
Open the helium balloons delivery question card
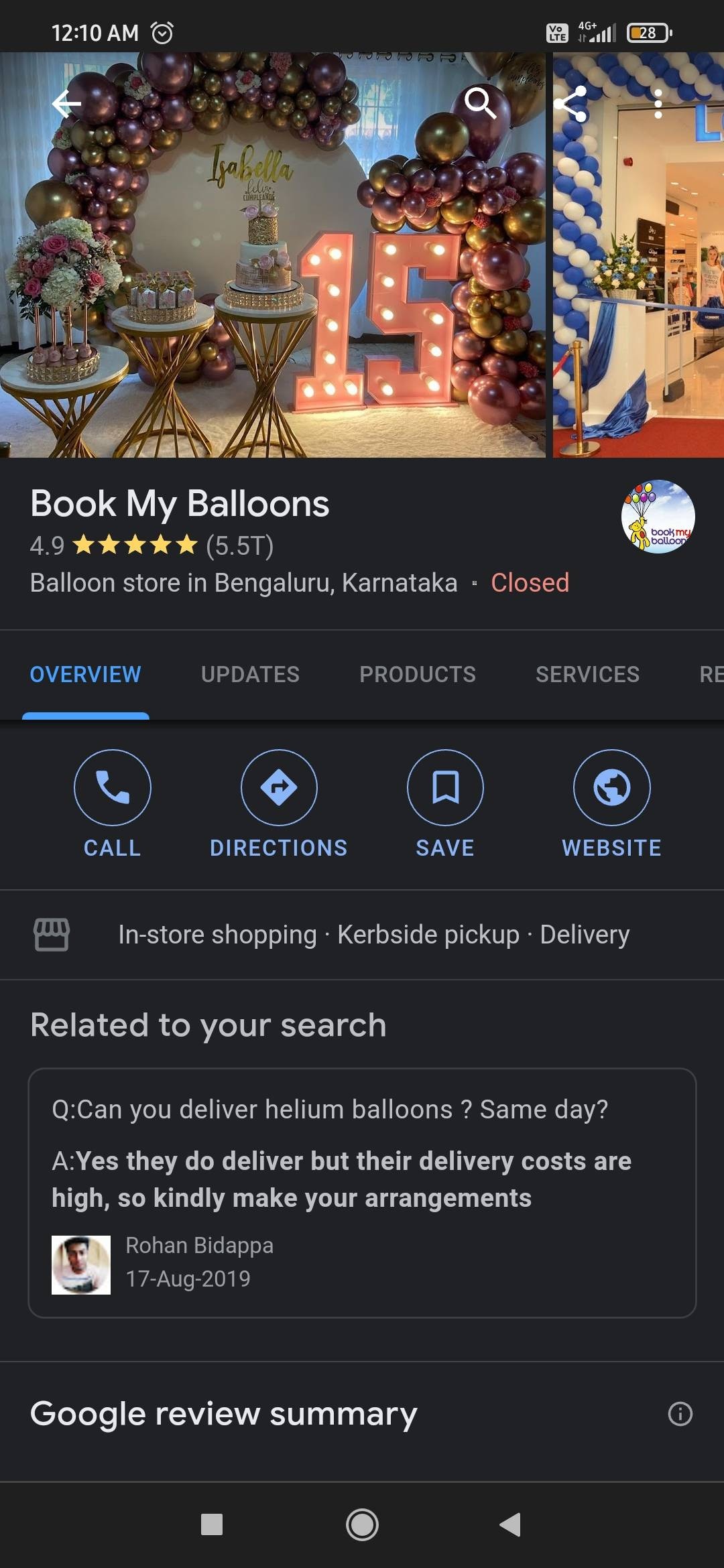tap(362, 1193)
